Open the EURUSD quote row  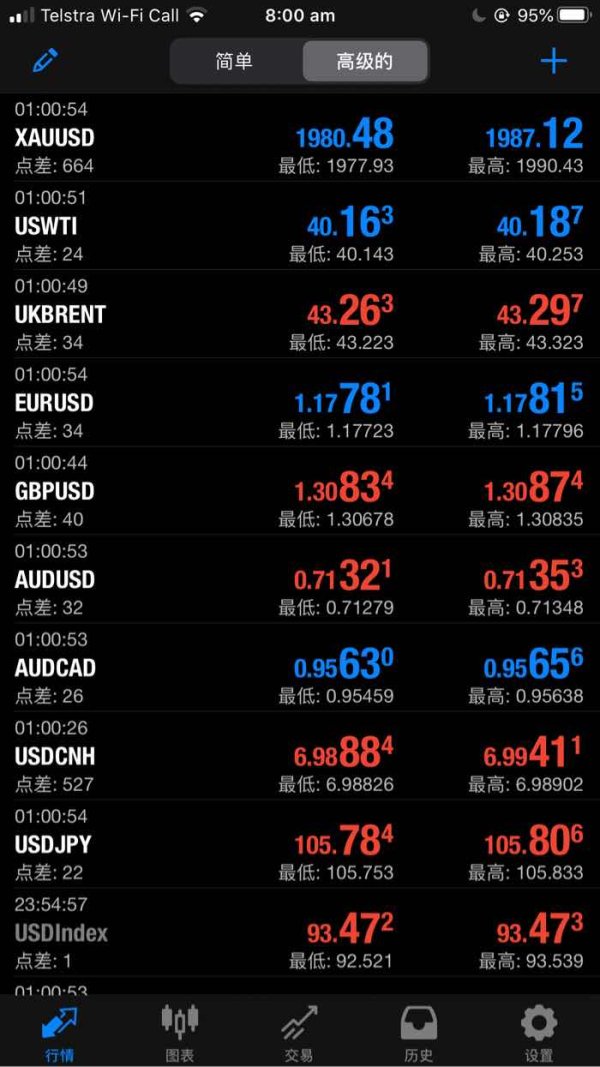tap(300, 403)
